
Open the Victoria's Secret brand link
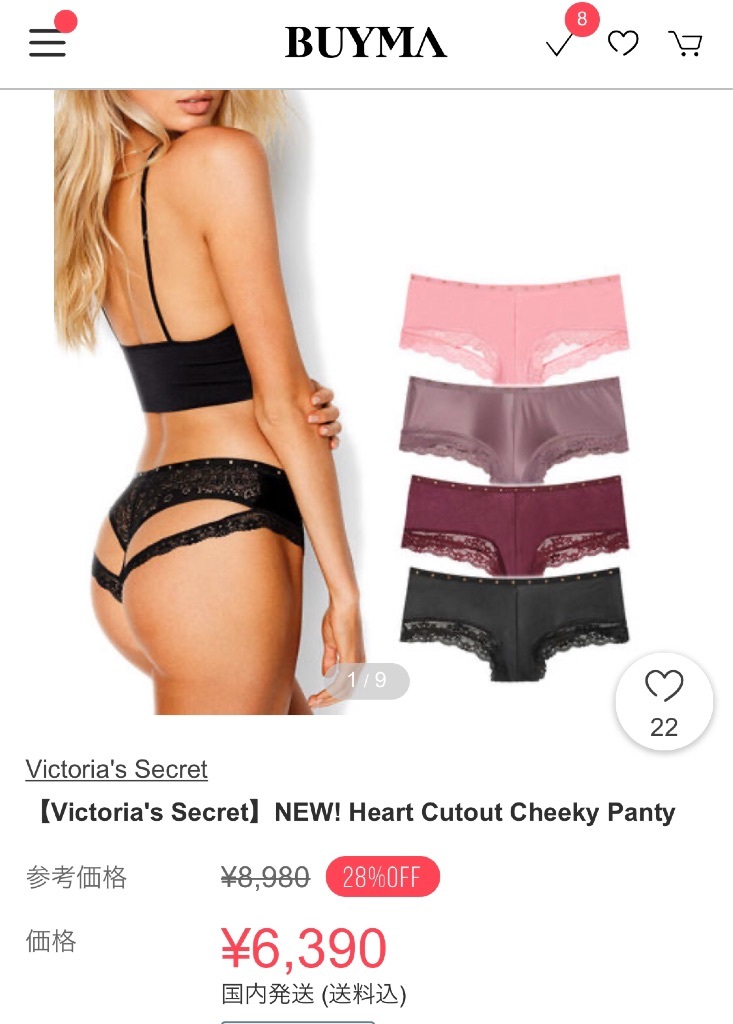click(x=117, y=769)
